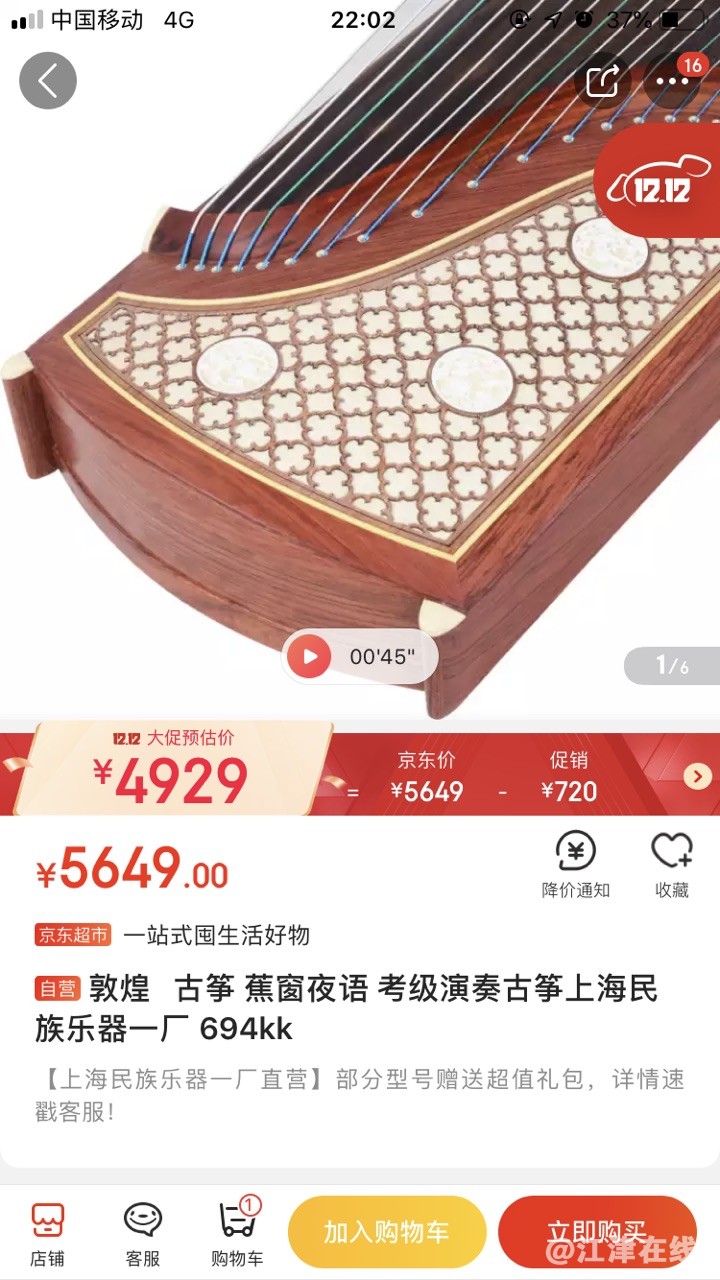Share this guzheng product
The image size is (720, 1280).
tap(602, 81)
